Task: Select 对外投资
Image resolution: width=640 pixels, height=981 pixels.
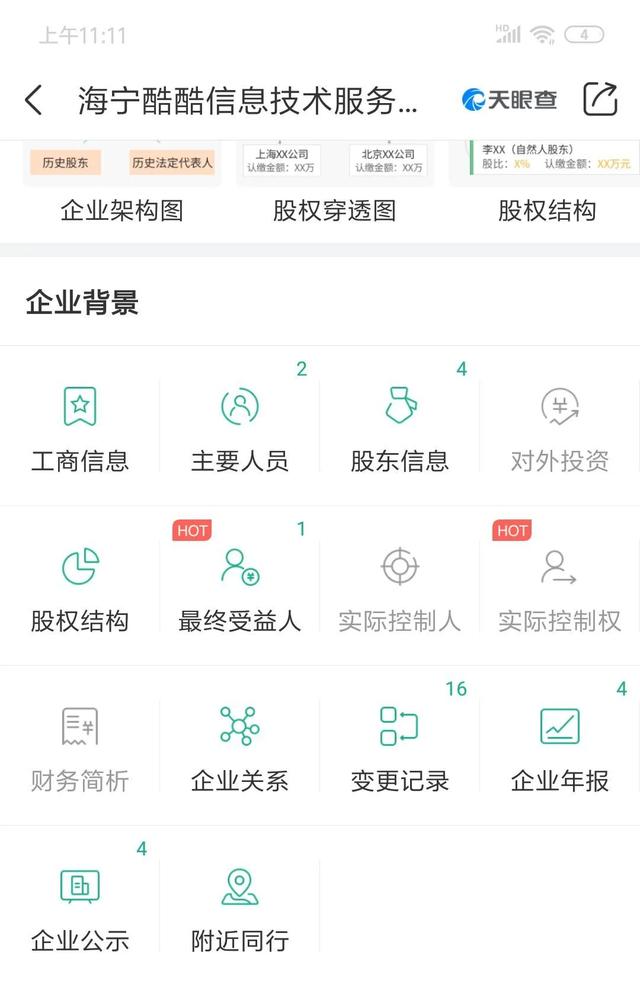Action: click(559, 430)
